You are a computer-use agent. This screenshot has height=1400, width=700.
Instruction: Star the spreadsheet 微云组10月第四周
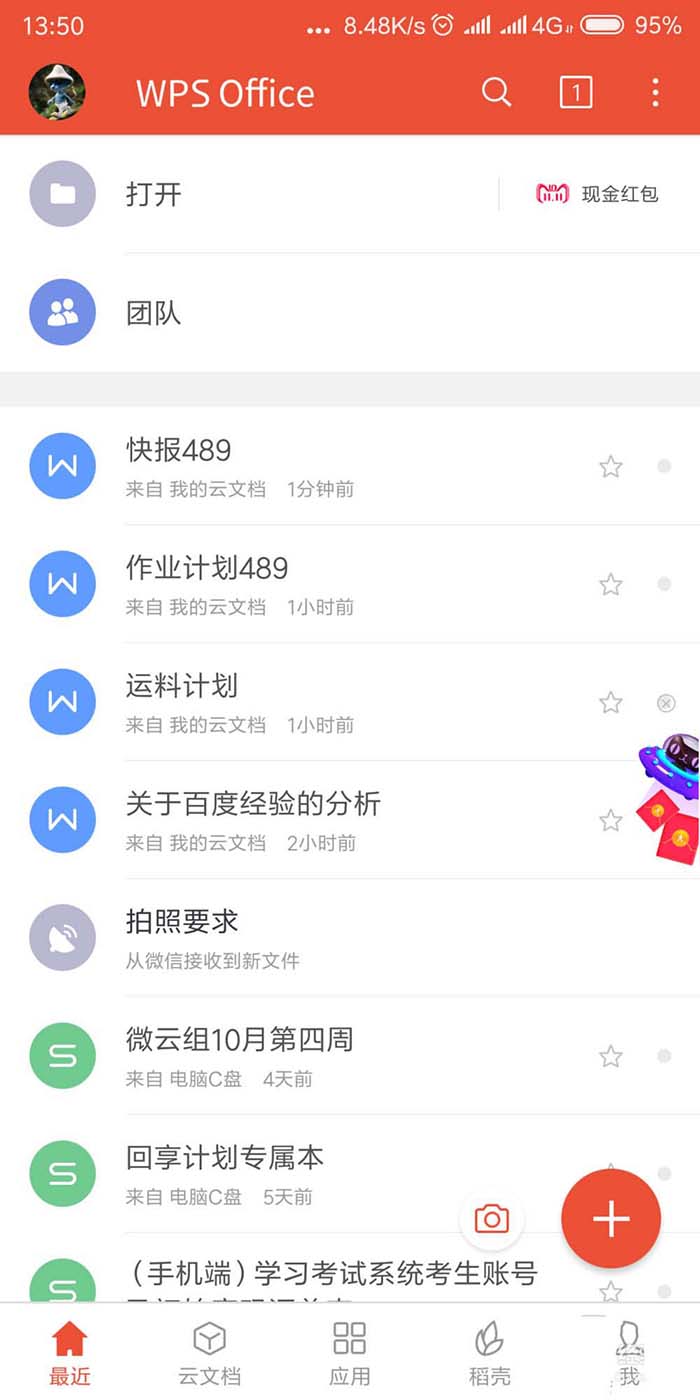(x=610, y=1057)
